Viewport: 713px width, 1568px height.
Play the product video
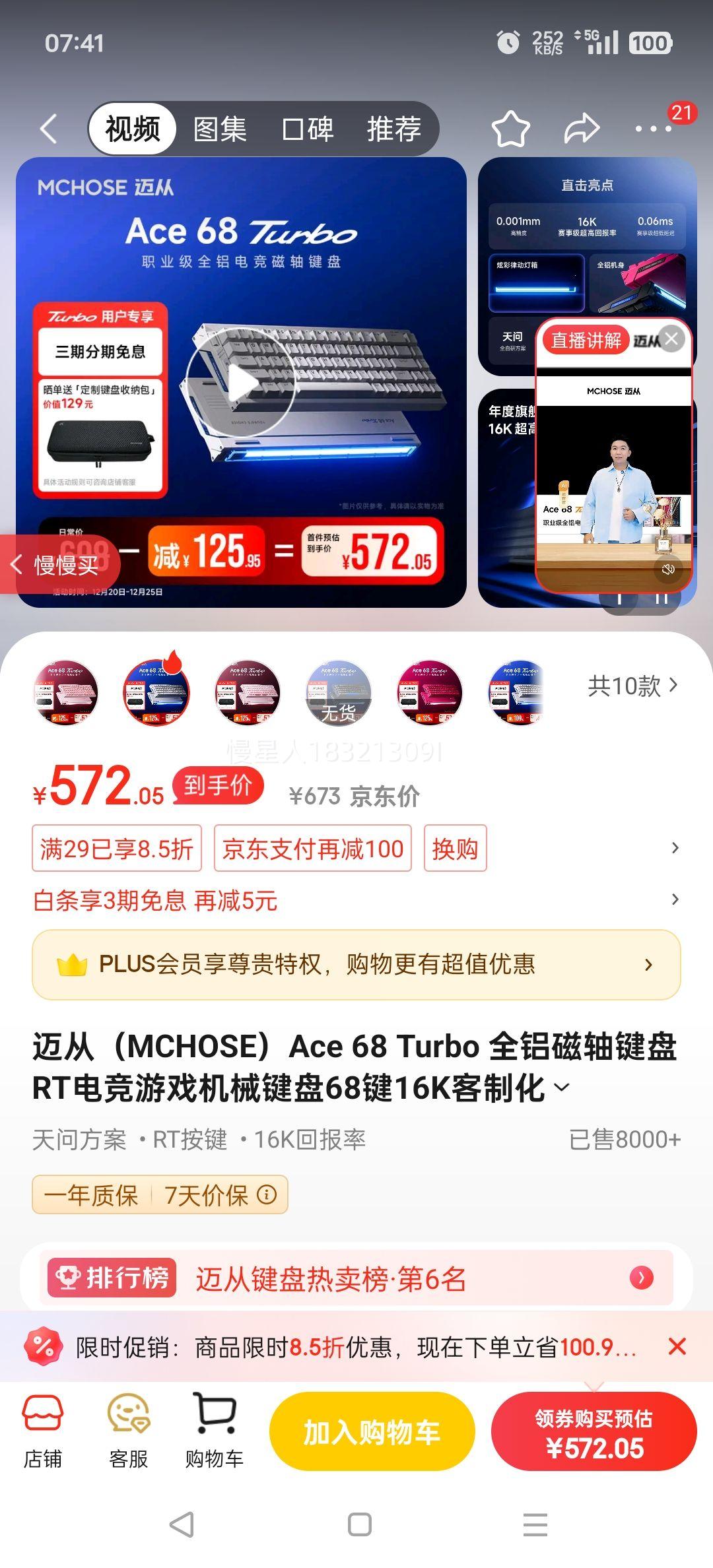pyautogui.click(x=242, y=382)
